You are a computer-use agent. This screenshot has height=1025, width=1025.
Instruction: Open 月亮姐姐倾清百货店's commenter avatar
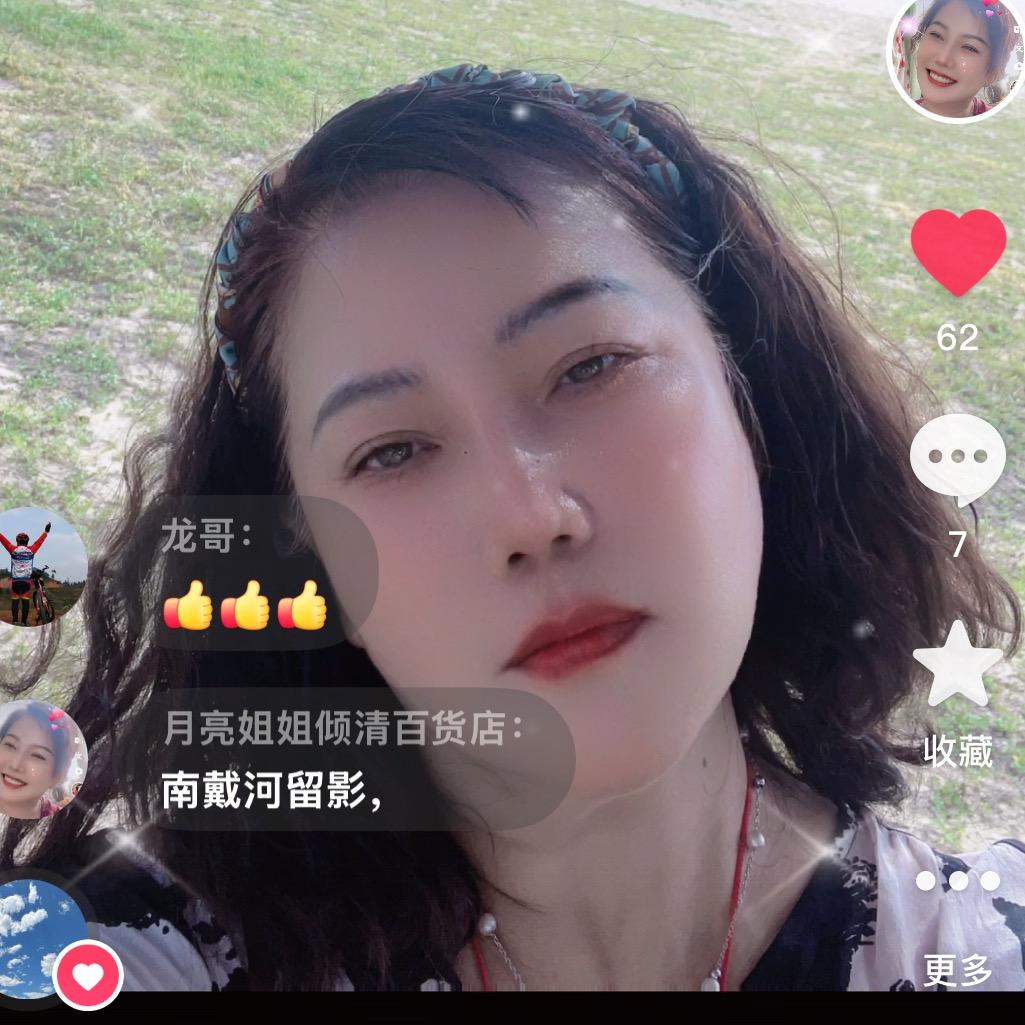coord(39,758)
